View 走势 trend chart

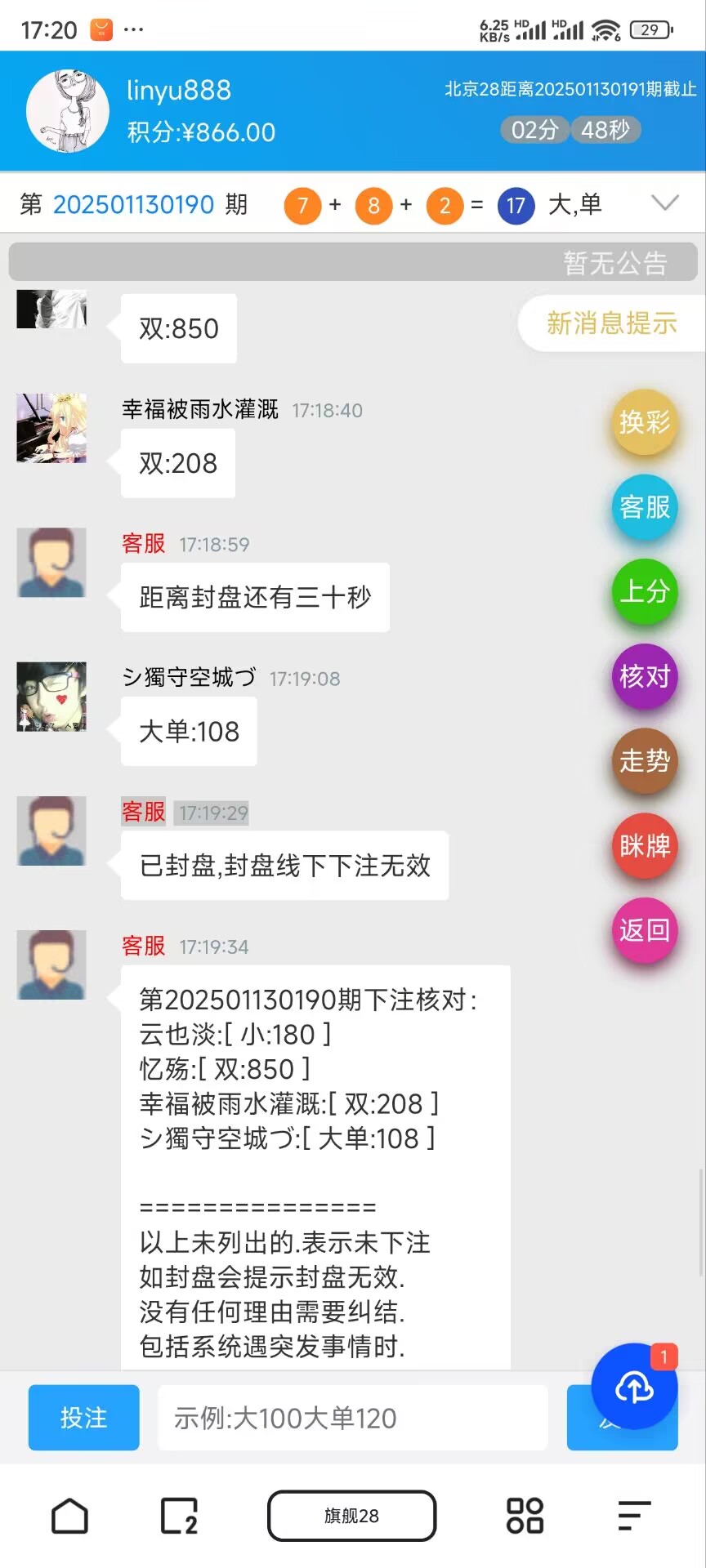point(644,761)
